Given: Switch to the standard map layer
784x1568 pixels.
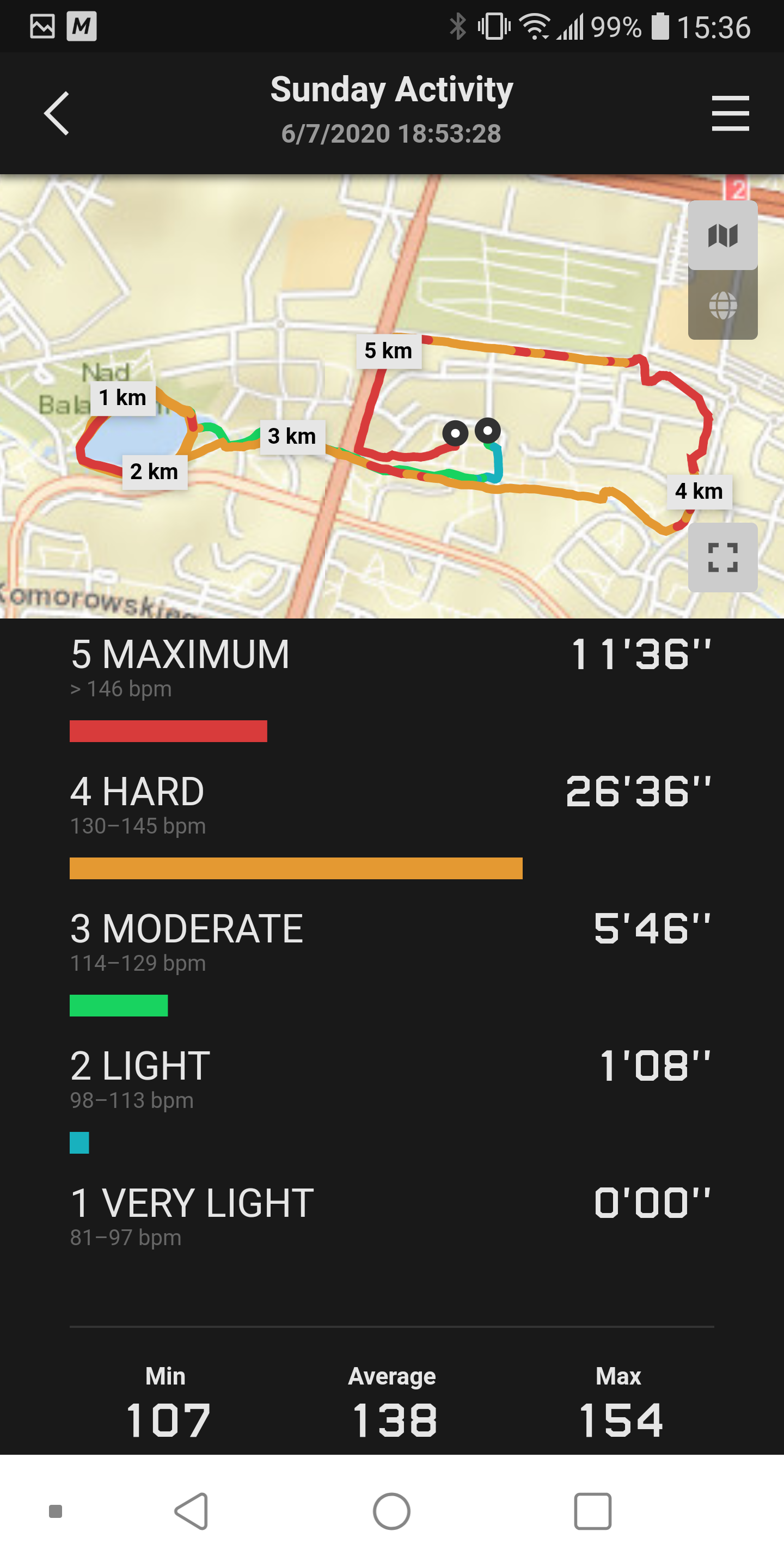Looking at the screenshot, I should point(722,236).
